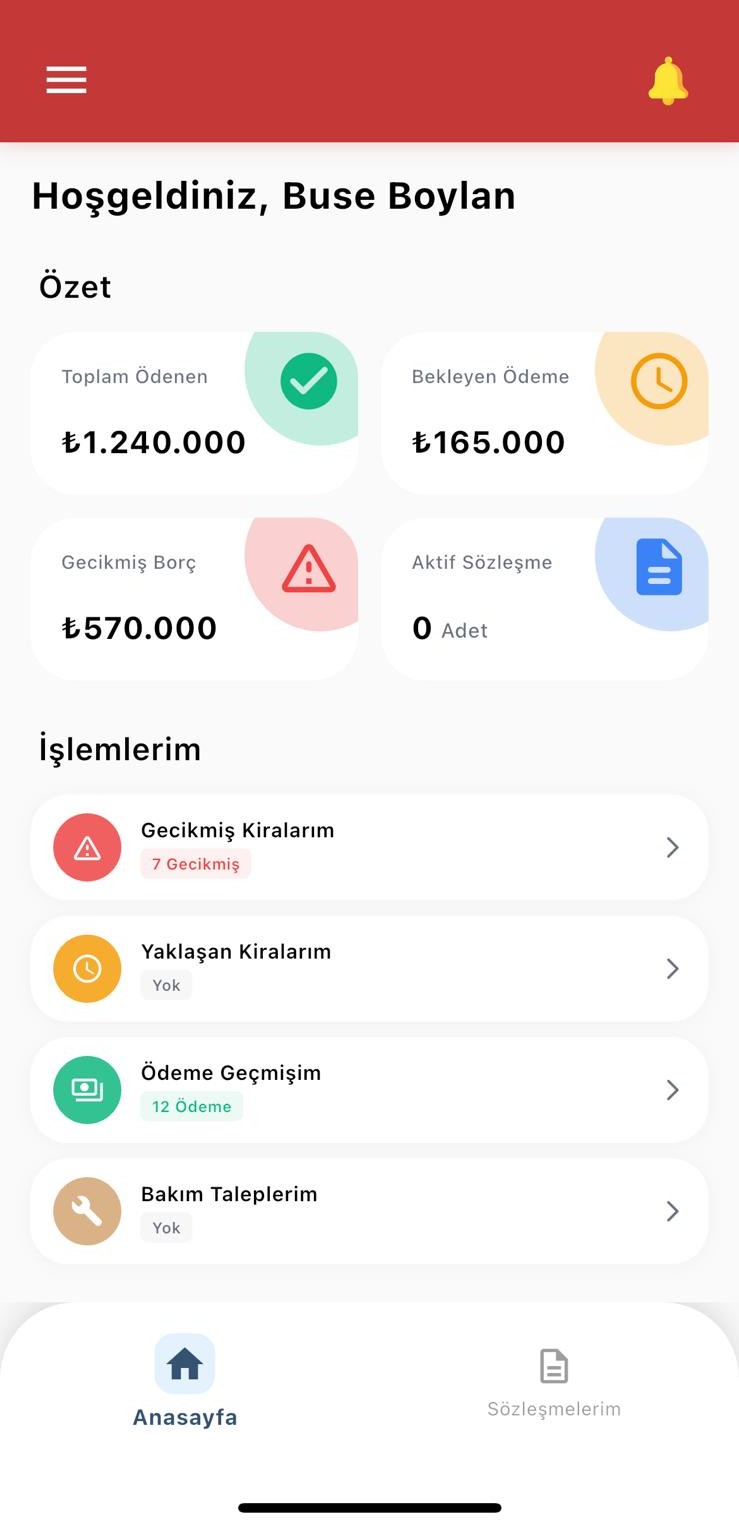The height and width of the screenshot is (1528, 739).
Task: Select the home icon in bottom navigation
Action: tap(184, 1362)
